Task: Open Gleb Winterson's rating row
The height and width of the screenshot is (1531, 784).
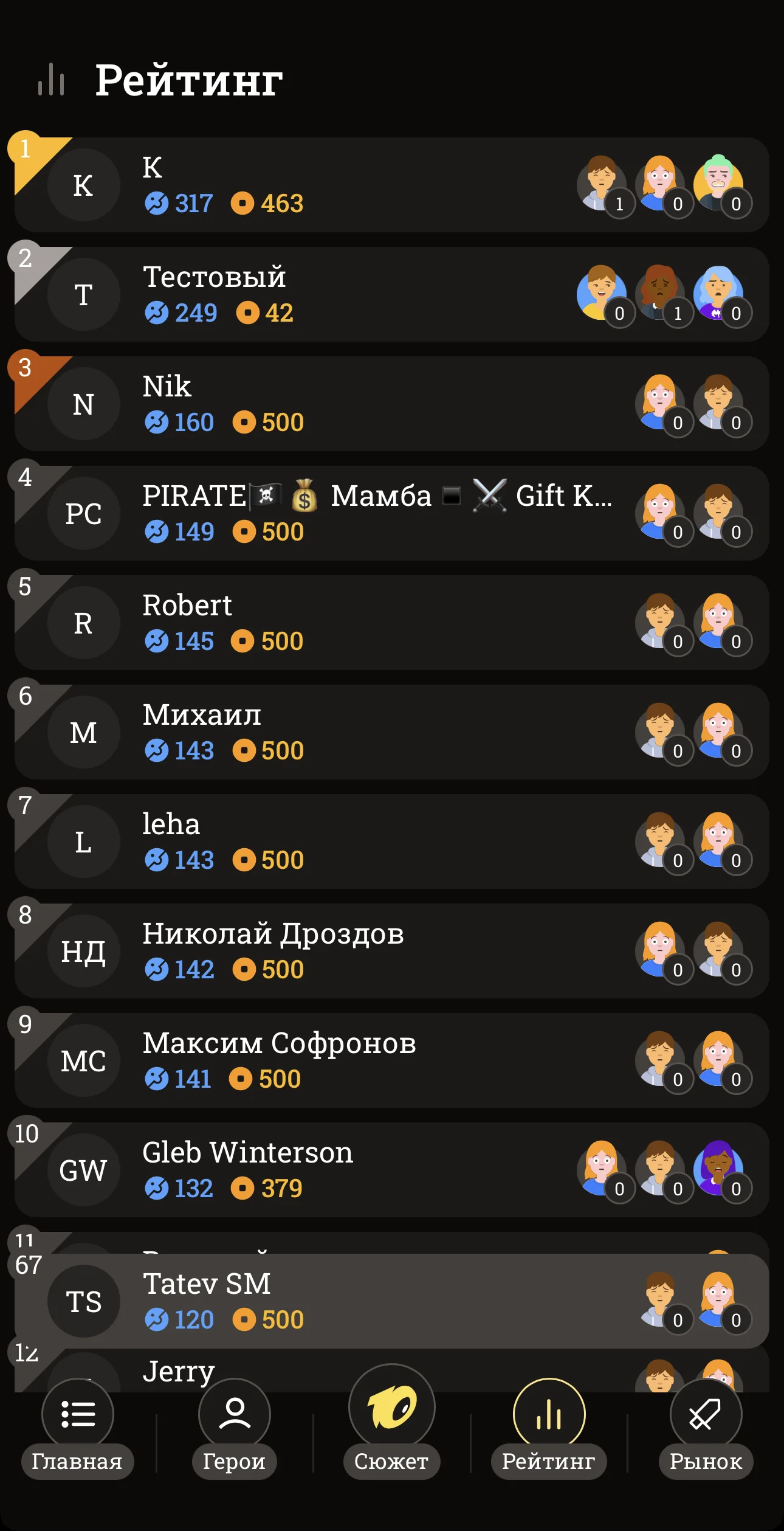Action: click(x=392, y=1170)
